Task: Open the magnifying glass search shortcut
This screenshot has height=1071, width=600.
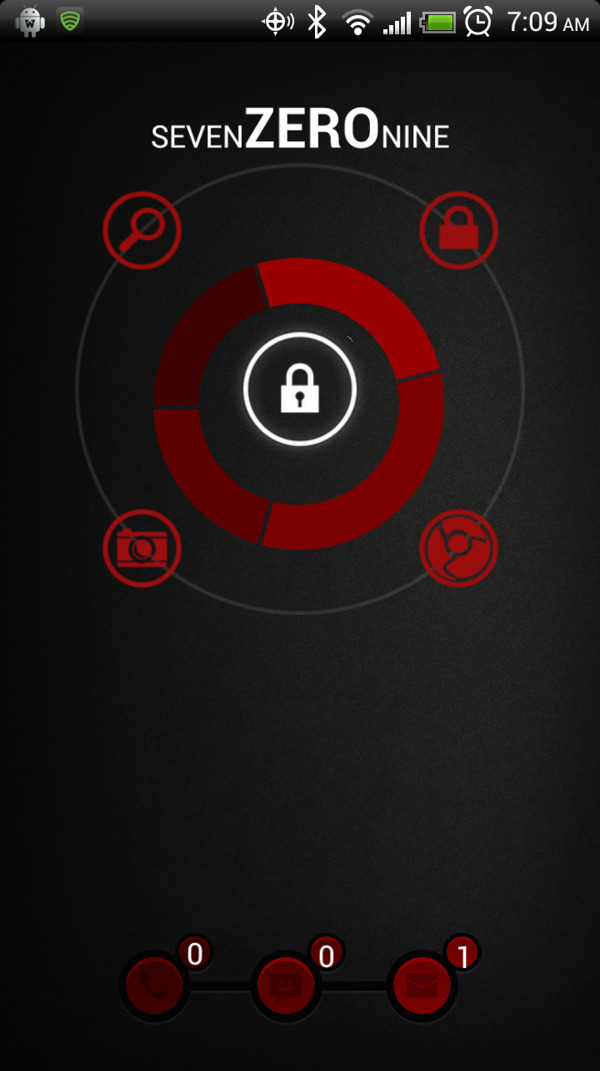Action: [142, 230]
